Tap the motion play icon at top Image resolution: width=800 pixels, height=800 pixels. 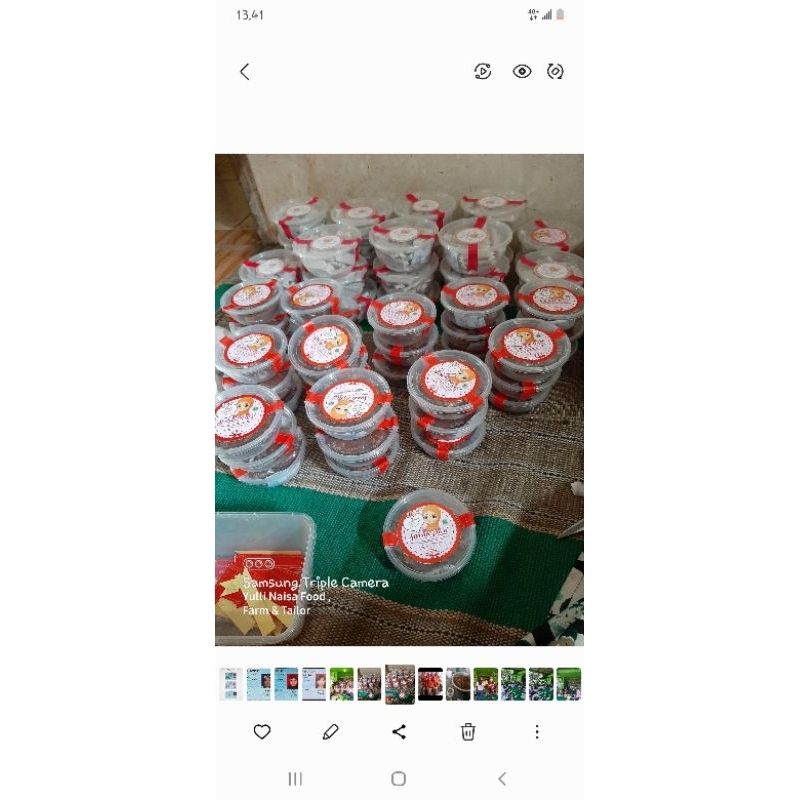[483, 71]
